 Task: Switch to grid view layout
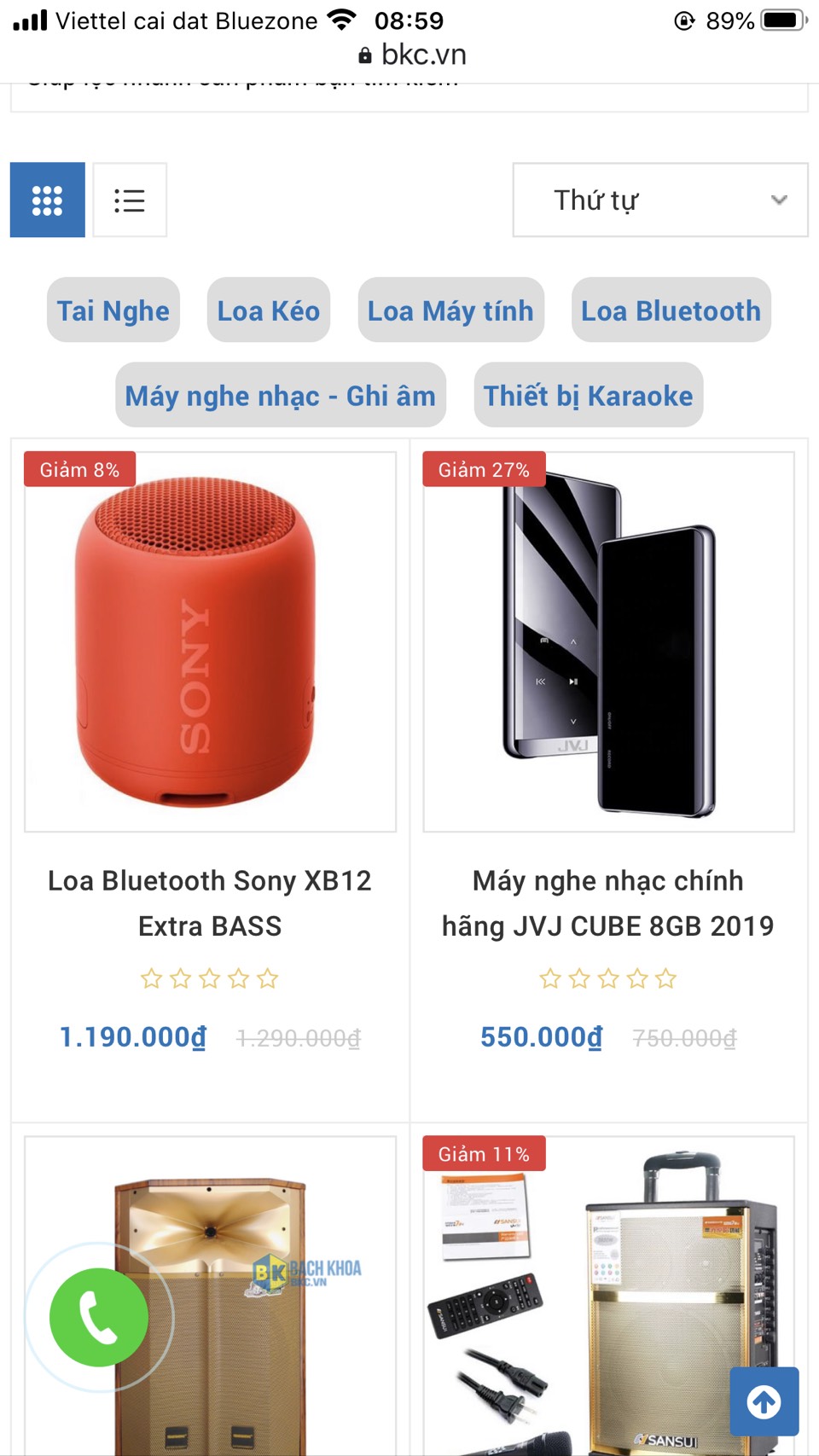click(48, 200)
